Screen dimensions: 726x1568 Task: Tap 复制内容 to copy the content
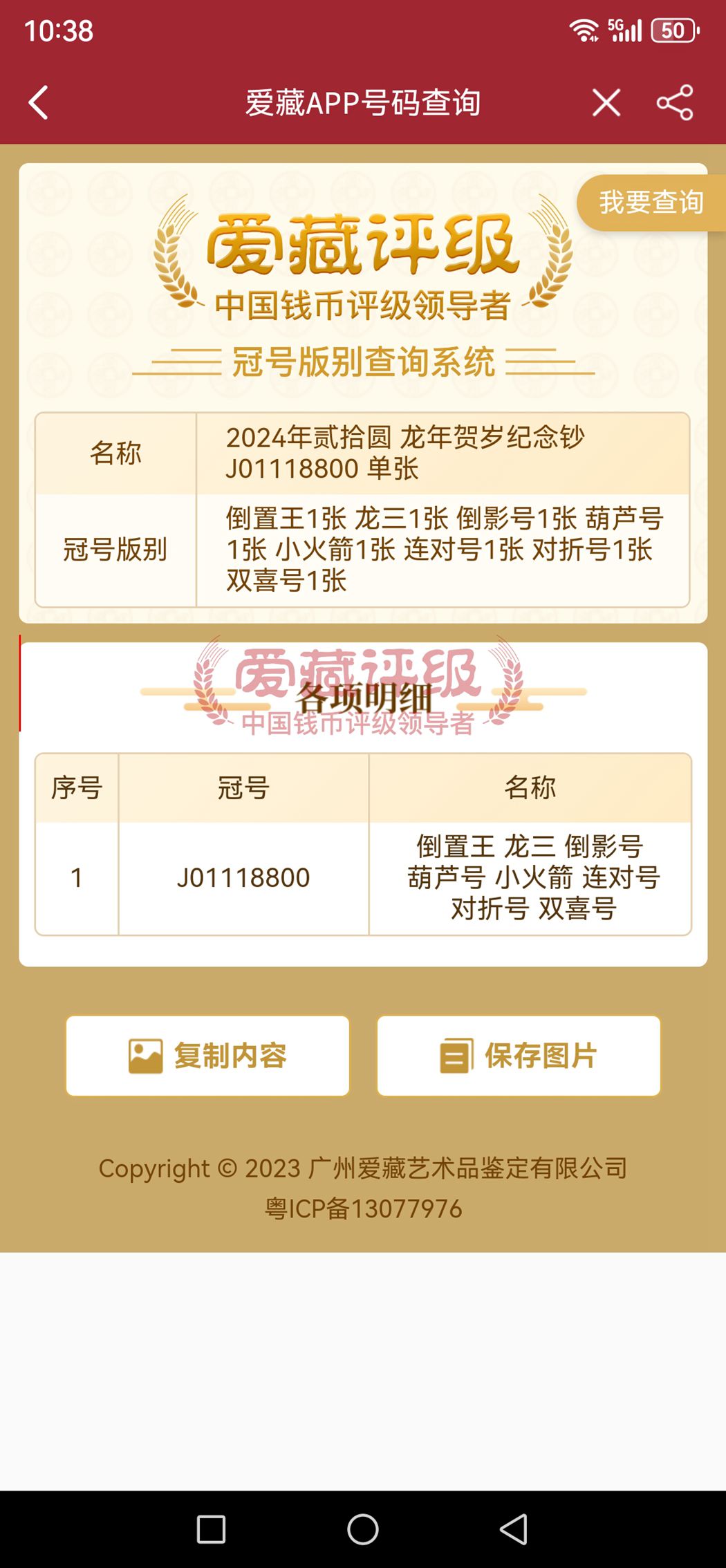click(207, 1056)
